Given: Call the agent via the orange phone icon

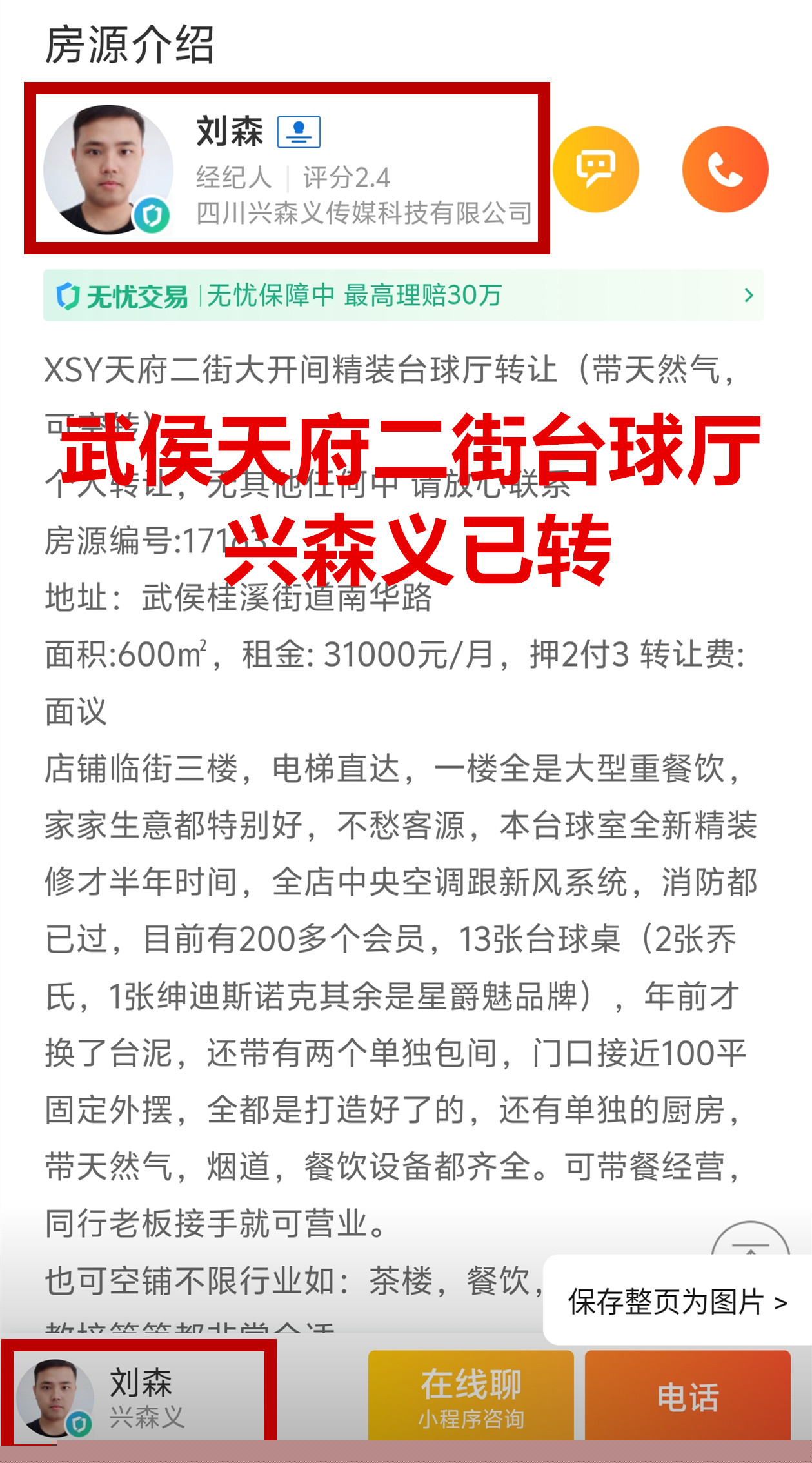Looking at the screenshot, I should point(725,169).
